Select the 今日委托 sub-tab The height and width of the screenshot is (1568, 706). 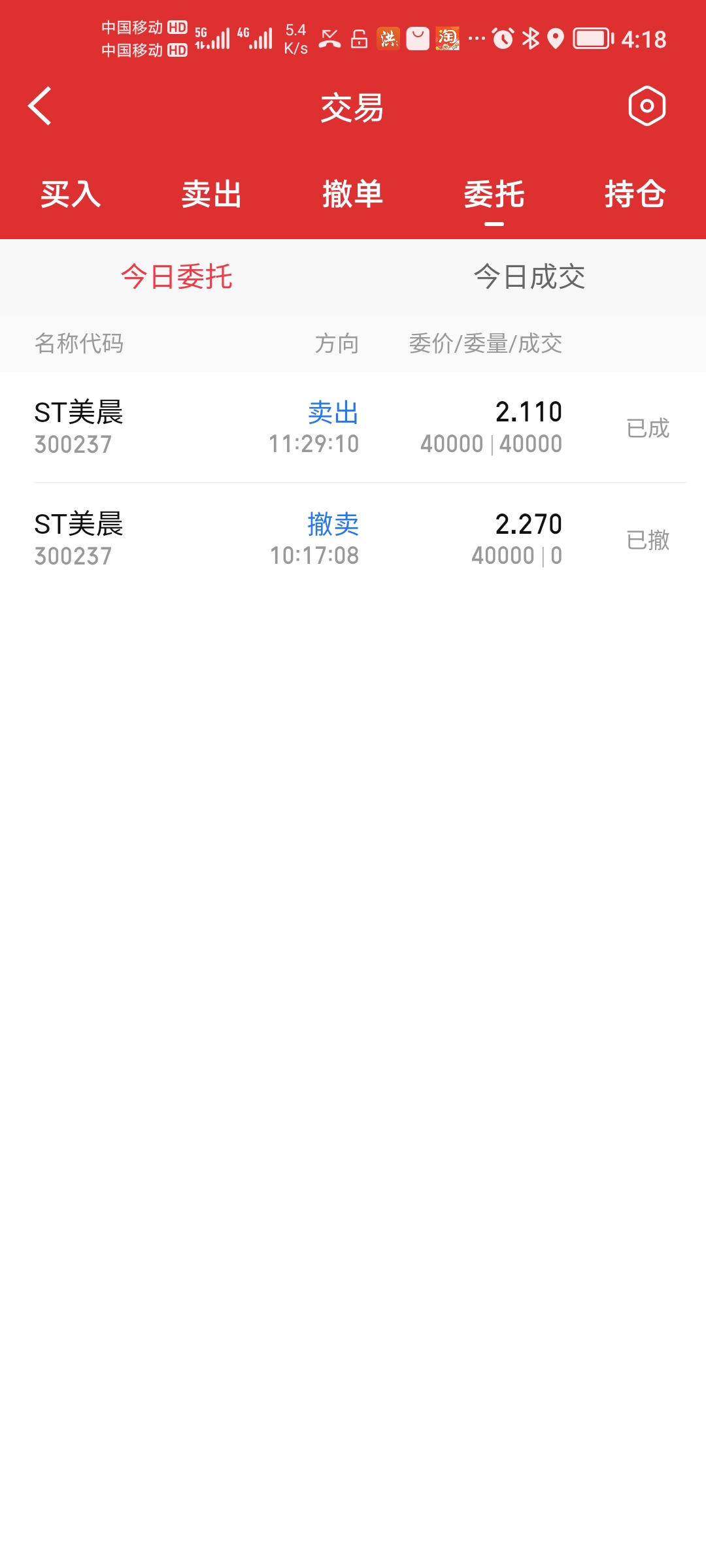tap(176, 277)
